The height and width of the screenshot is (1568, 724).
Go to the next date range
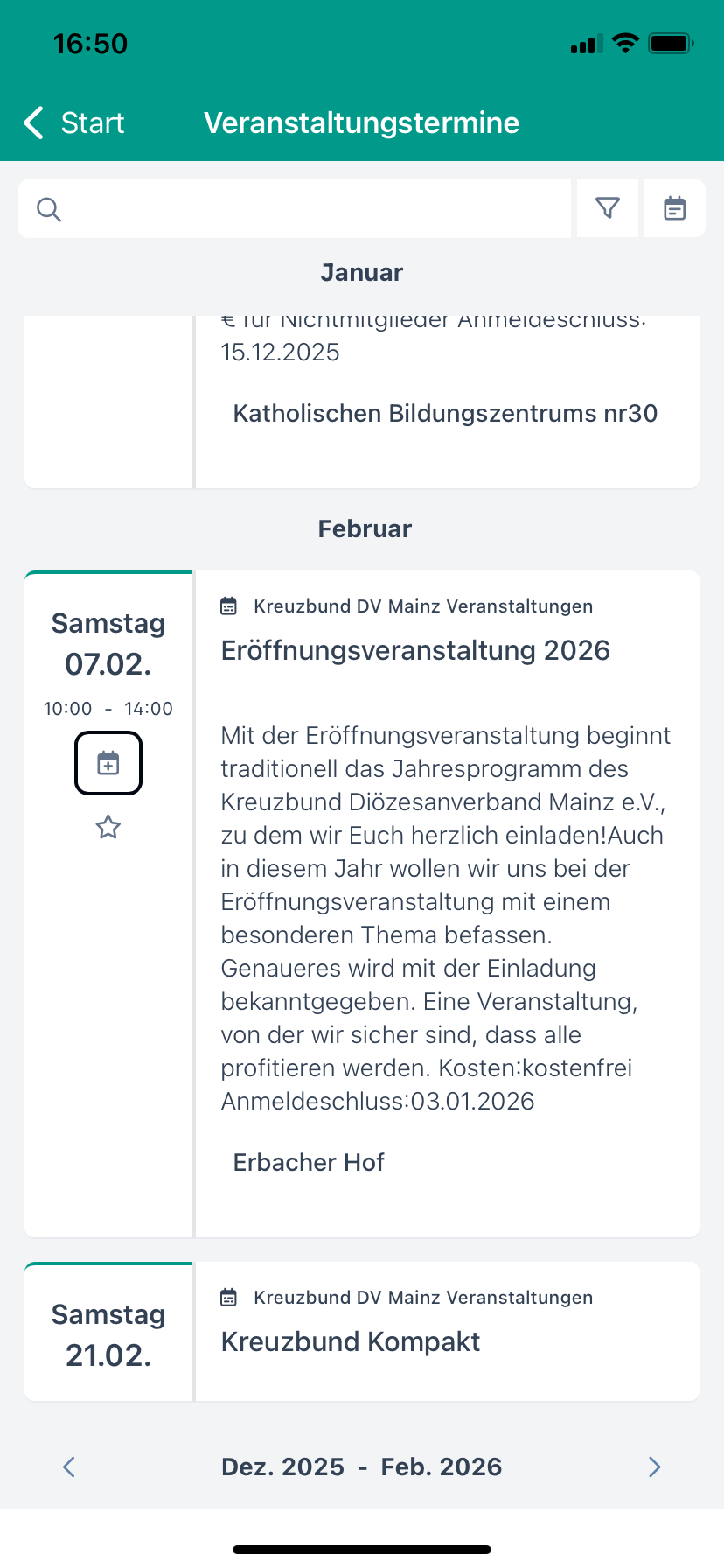pos(654,1466)
